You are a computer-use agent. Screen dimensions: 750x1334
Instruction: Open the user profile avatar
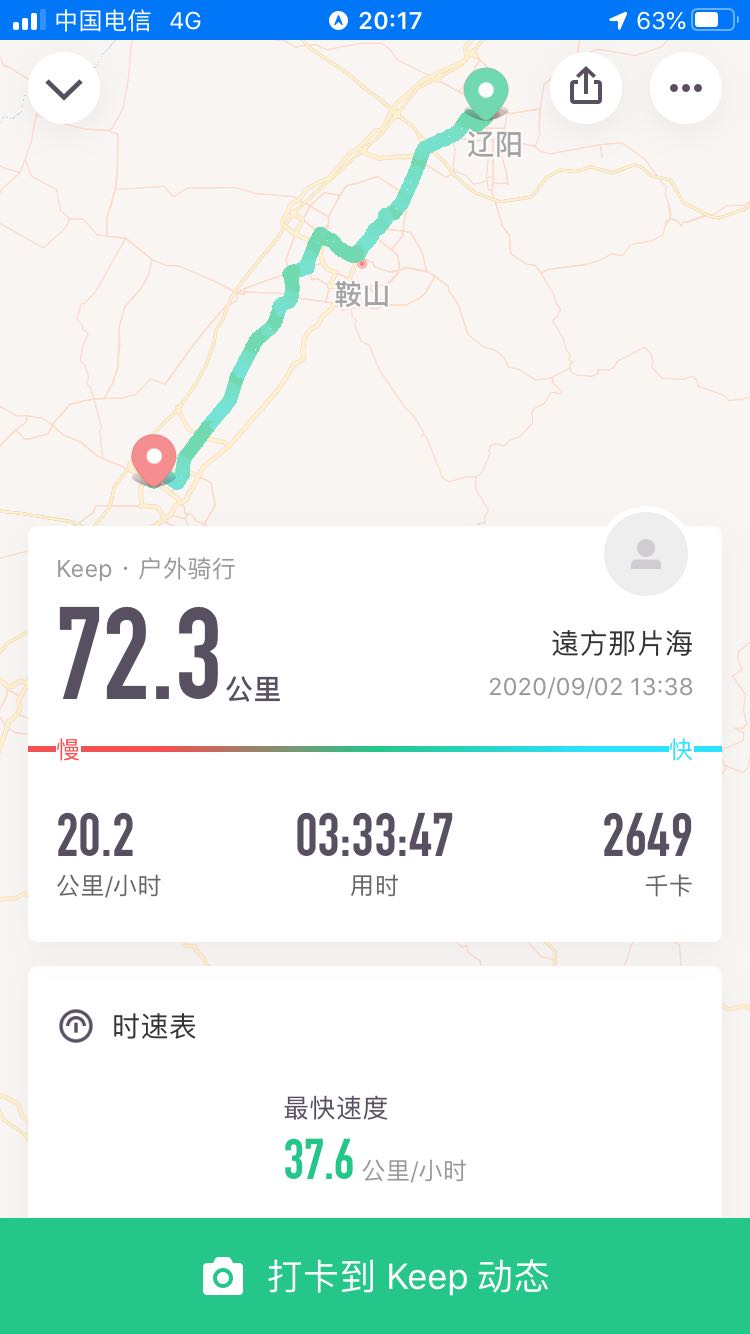pos(646,554)
